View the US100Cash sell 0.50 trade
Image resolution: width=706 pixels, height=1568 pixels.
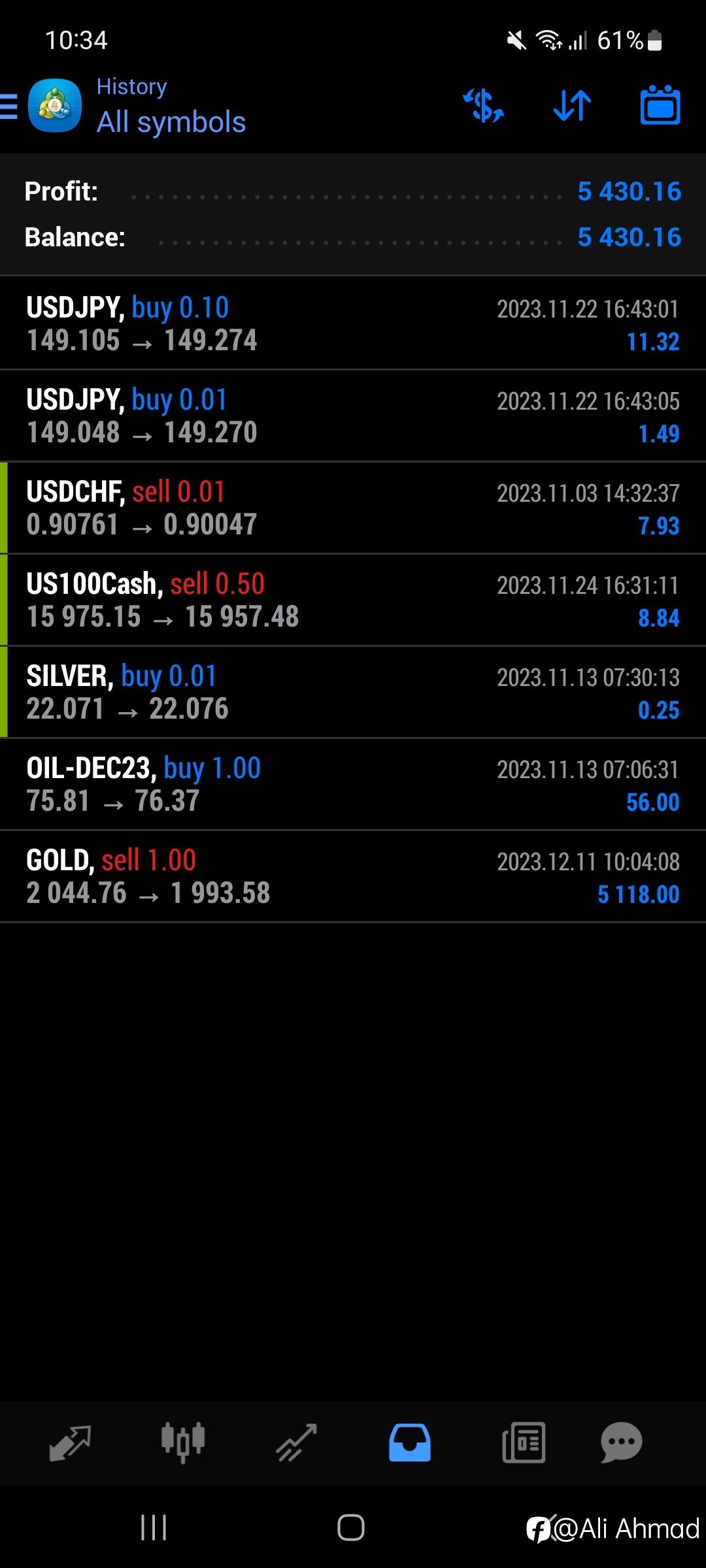coord(353,600)
